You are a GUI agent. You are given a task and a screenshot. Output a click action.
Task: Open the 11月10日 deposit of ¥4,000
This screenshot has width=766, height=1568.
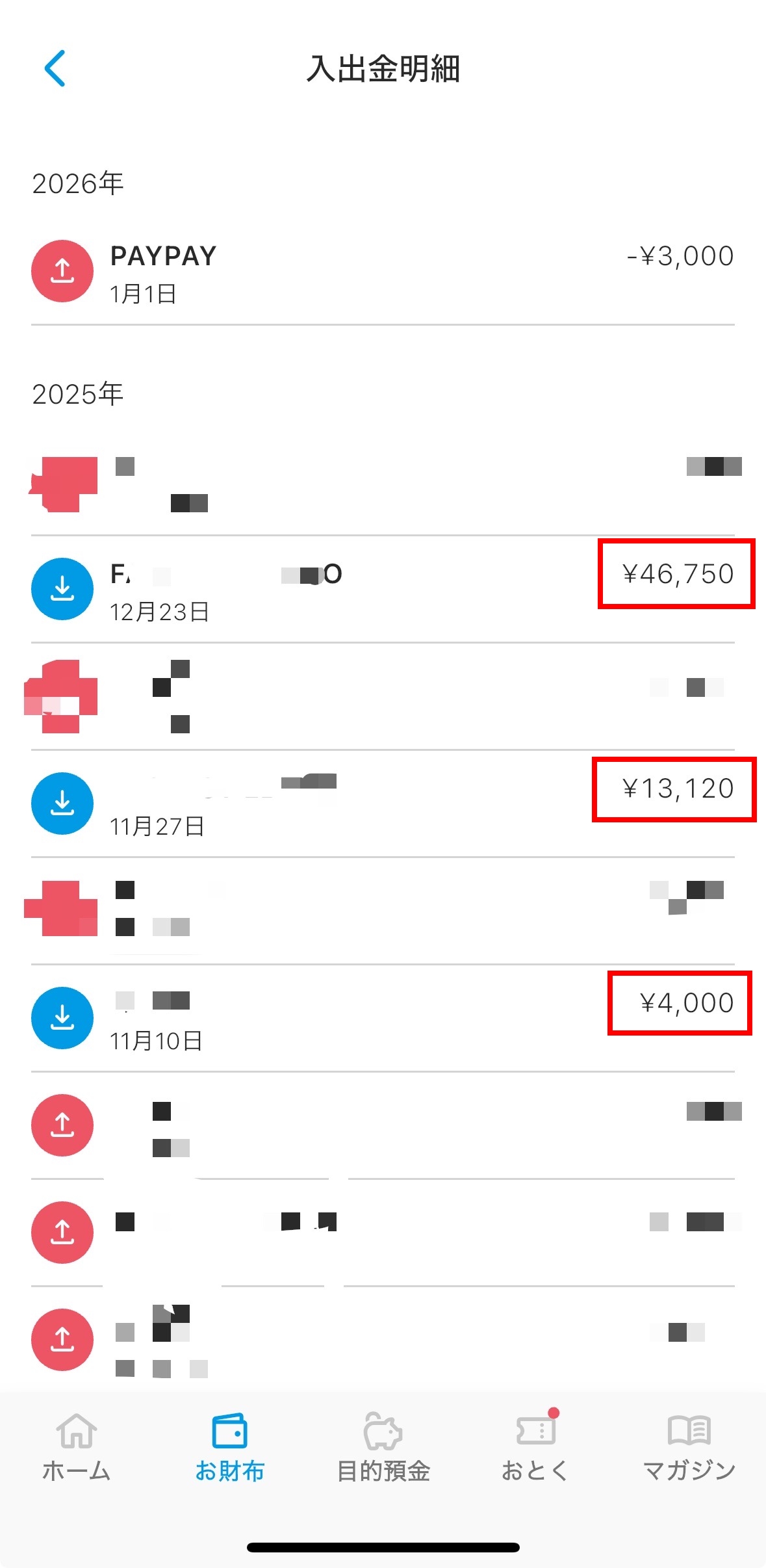click(382, 1018)
